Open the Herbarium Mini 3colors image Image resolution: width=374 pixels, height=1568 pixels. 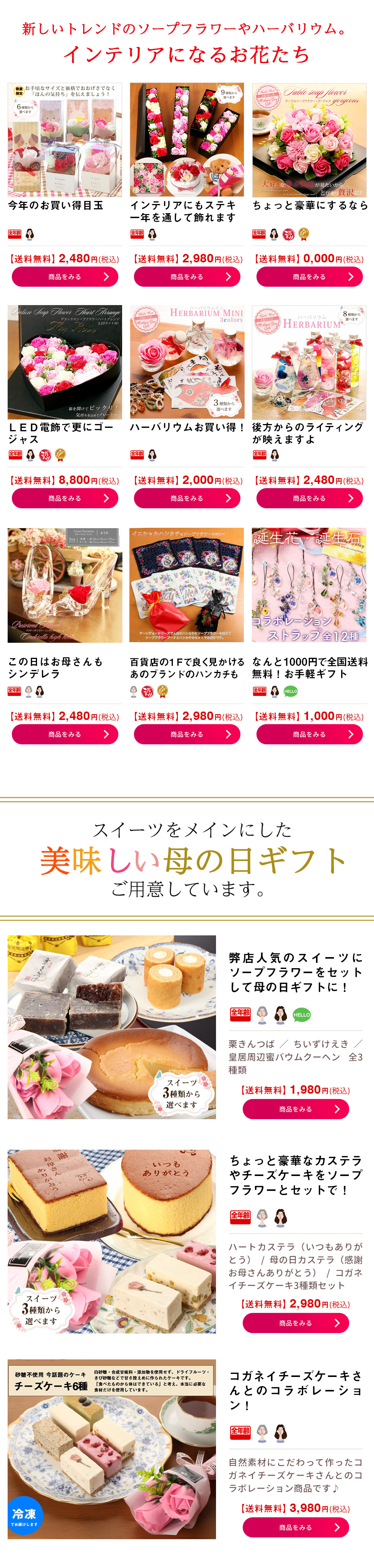pos(187,362)
